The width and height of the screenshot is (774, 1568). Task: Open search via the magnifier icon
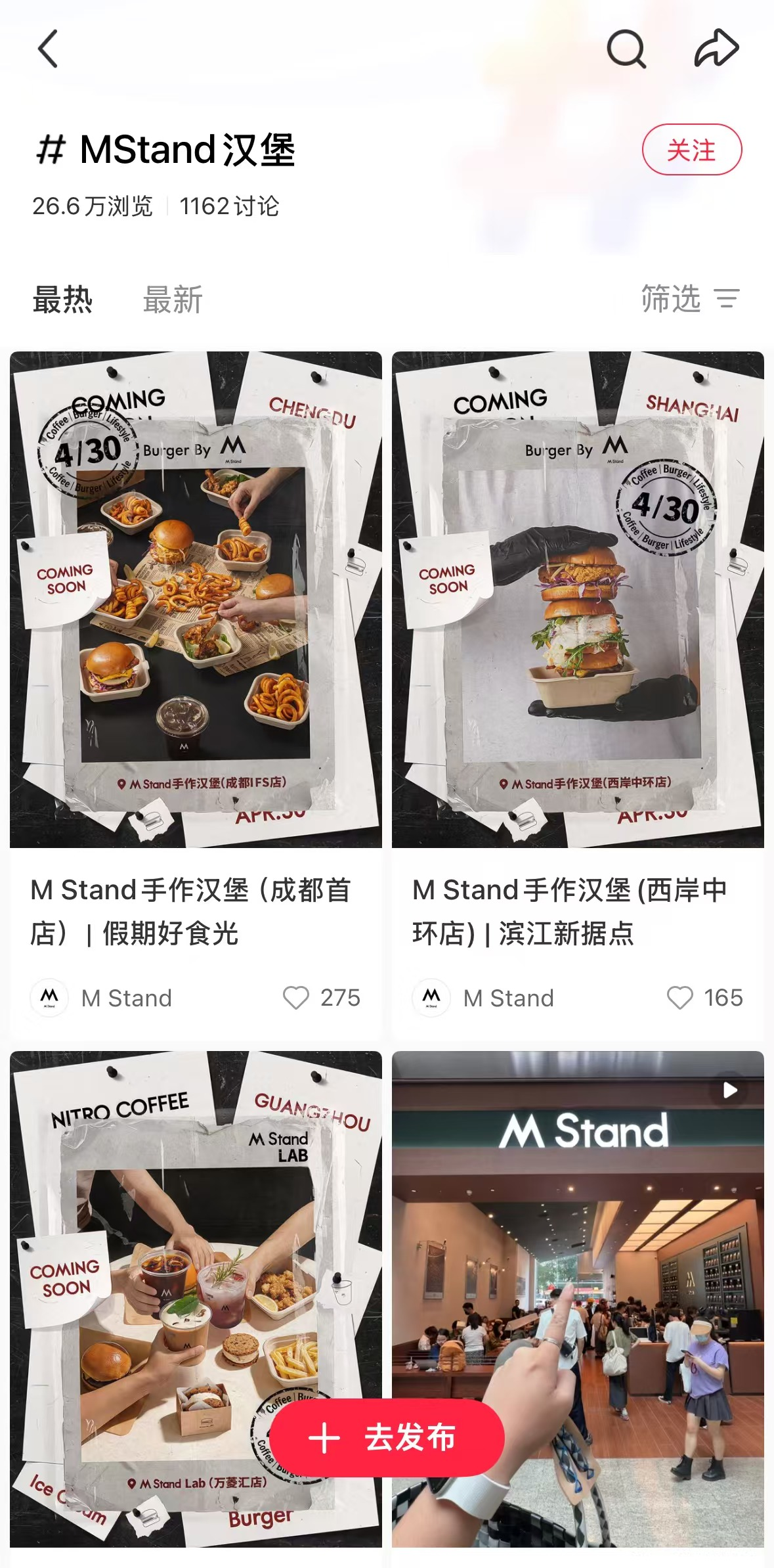point(626,49)
